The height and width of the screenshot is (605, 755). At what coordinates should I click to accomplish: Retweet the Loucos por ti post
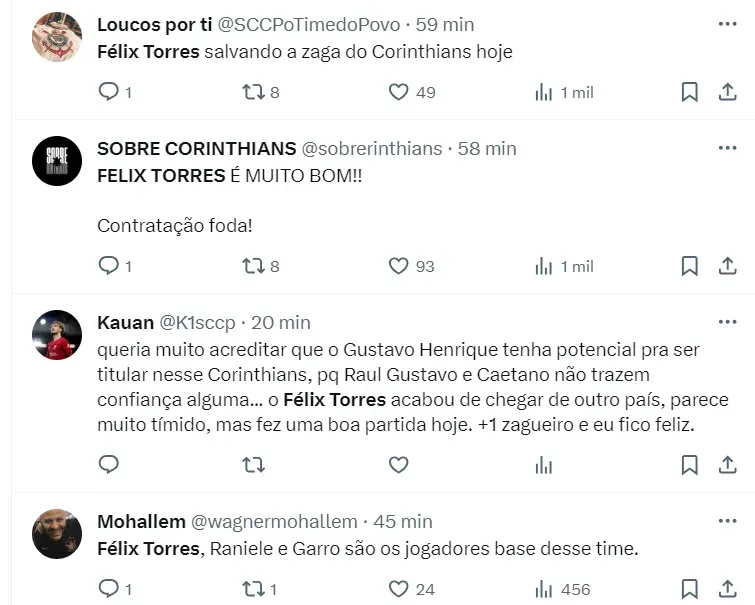coord(254,92)
